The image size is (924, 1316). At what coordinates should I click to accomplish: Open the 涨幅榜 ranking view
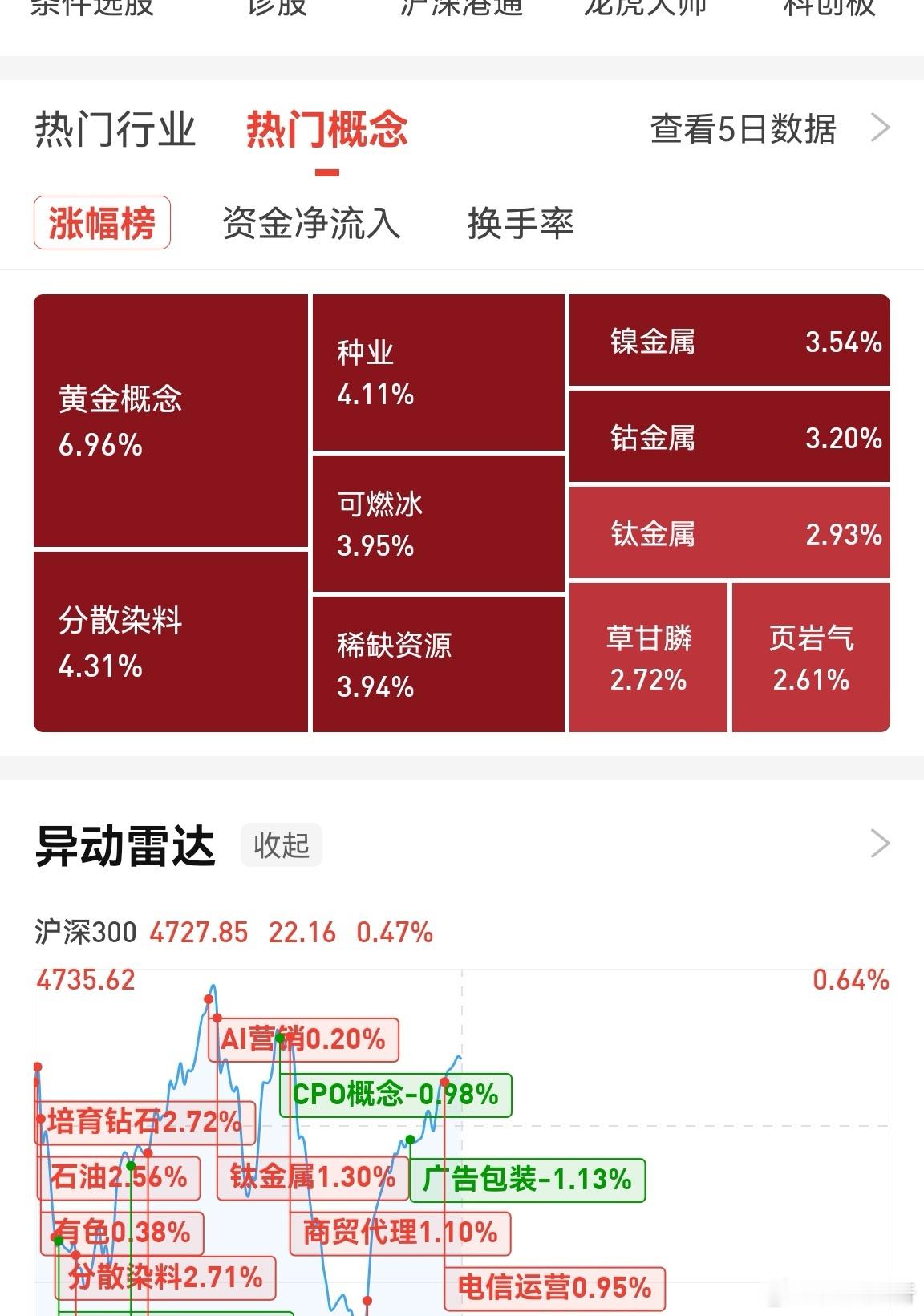coord(101,224)
